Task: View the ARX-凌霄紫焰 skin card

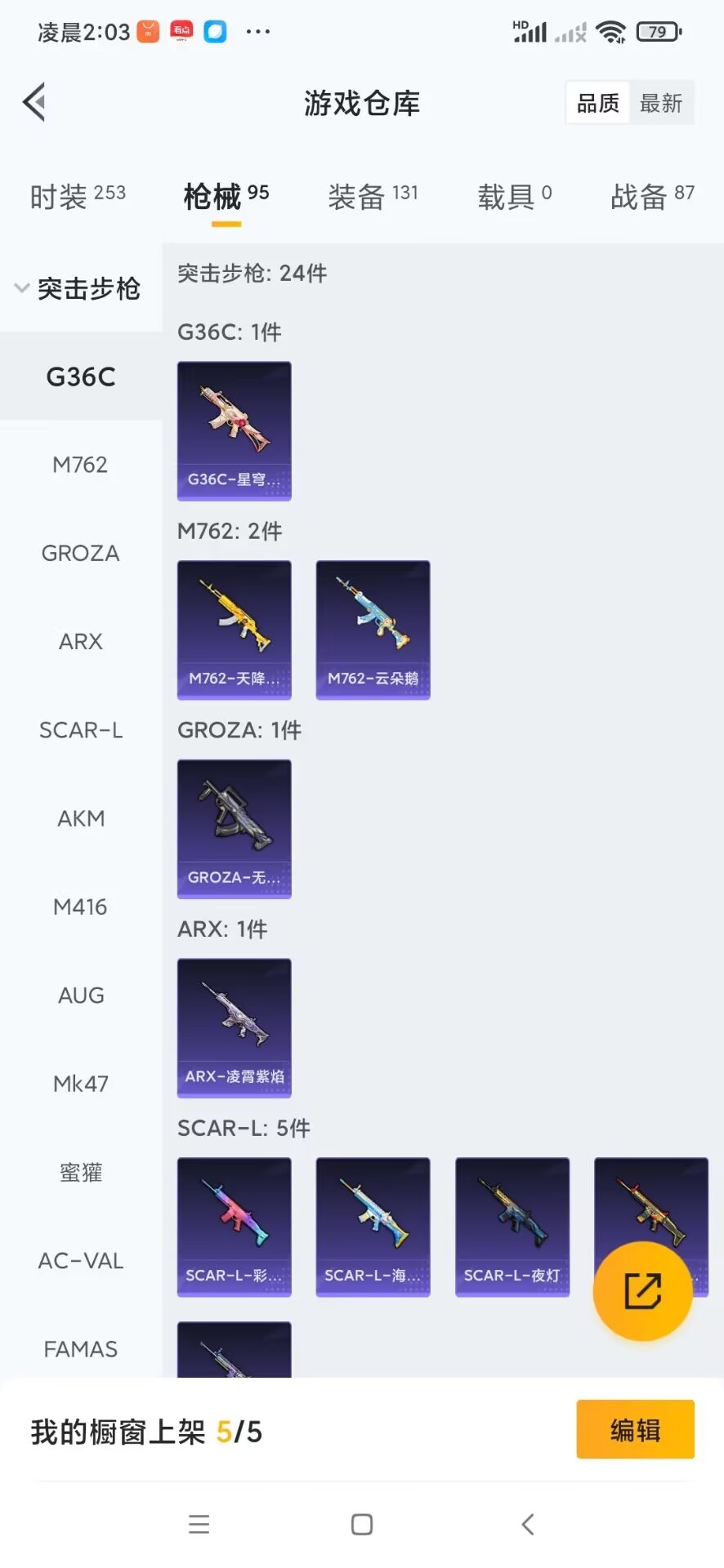Action: tap(235, 1027)
